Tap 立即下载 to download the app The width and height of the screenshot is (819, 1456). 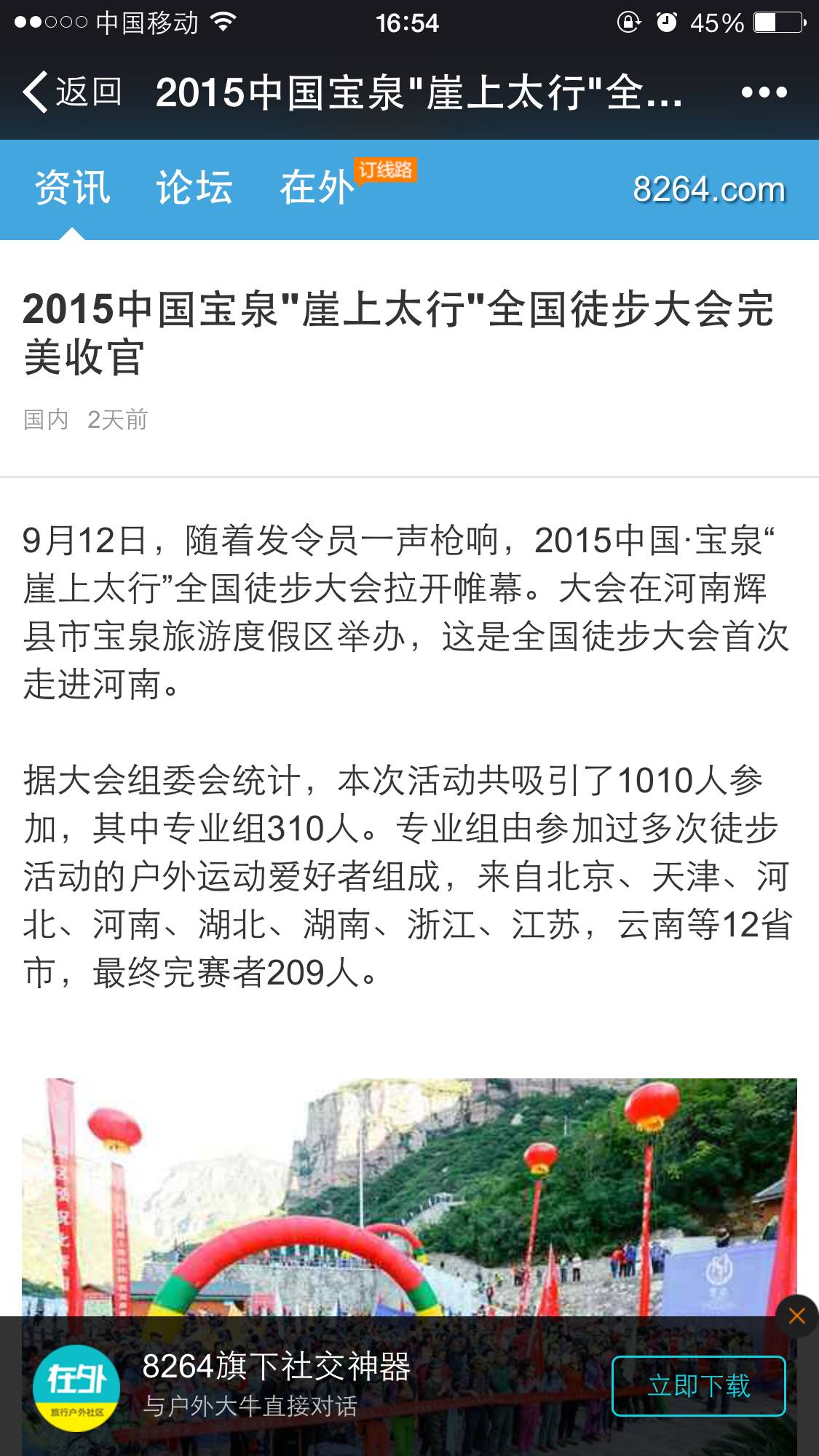(x=698, y=1385)
